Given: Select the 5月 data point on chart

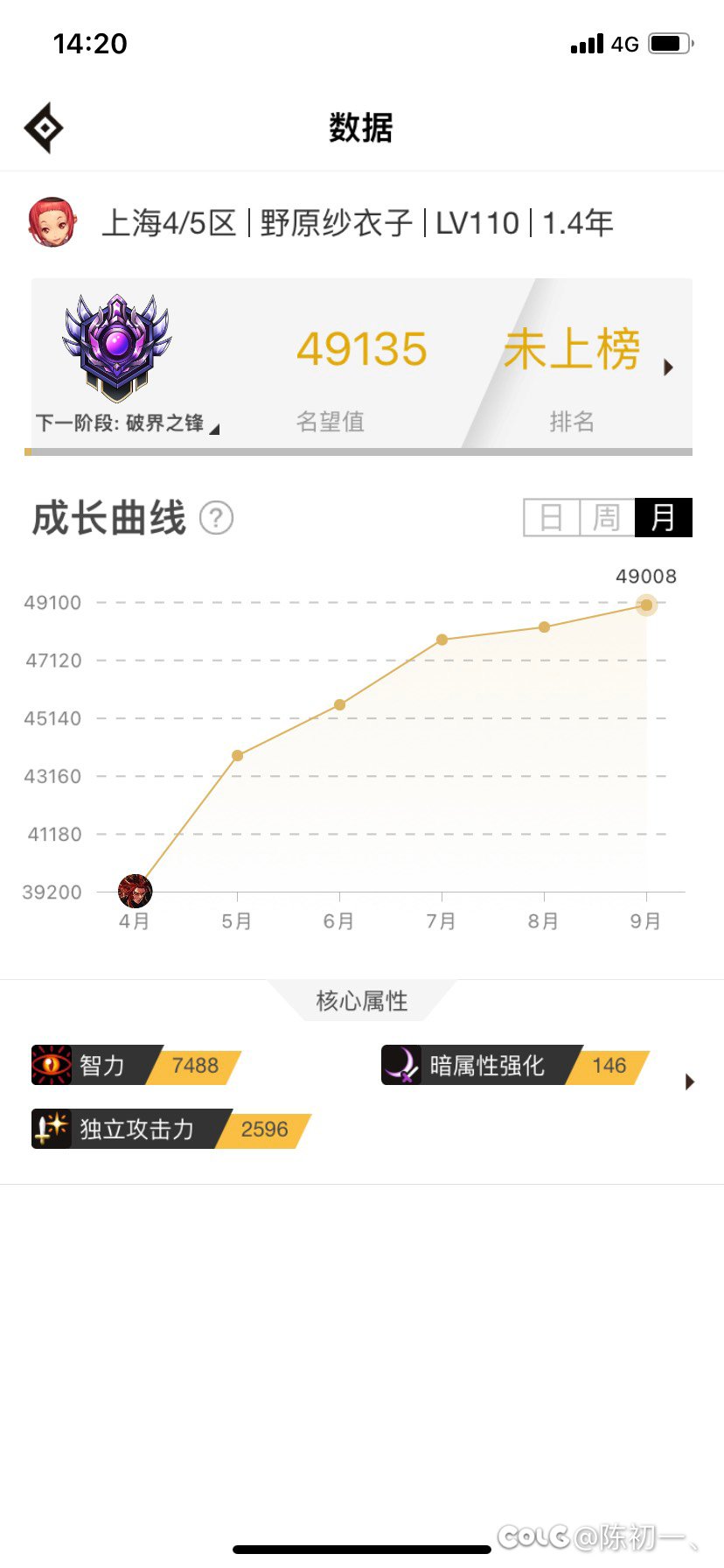Looking at the screenshot, I should click(237, 755).
